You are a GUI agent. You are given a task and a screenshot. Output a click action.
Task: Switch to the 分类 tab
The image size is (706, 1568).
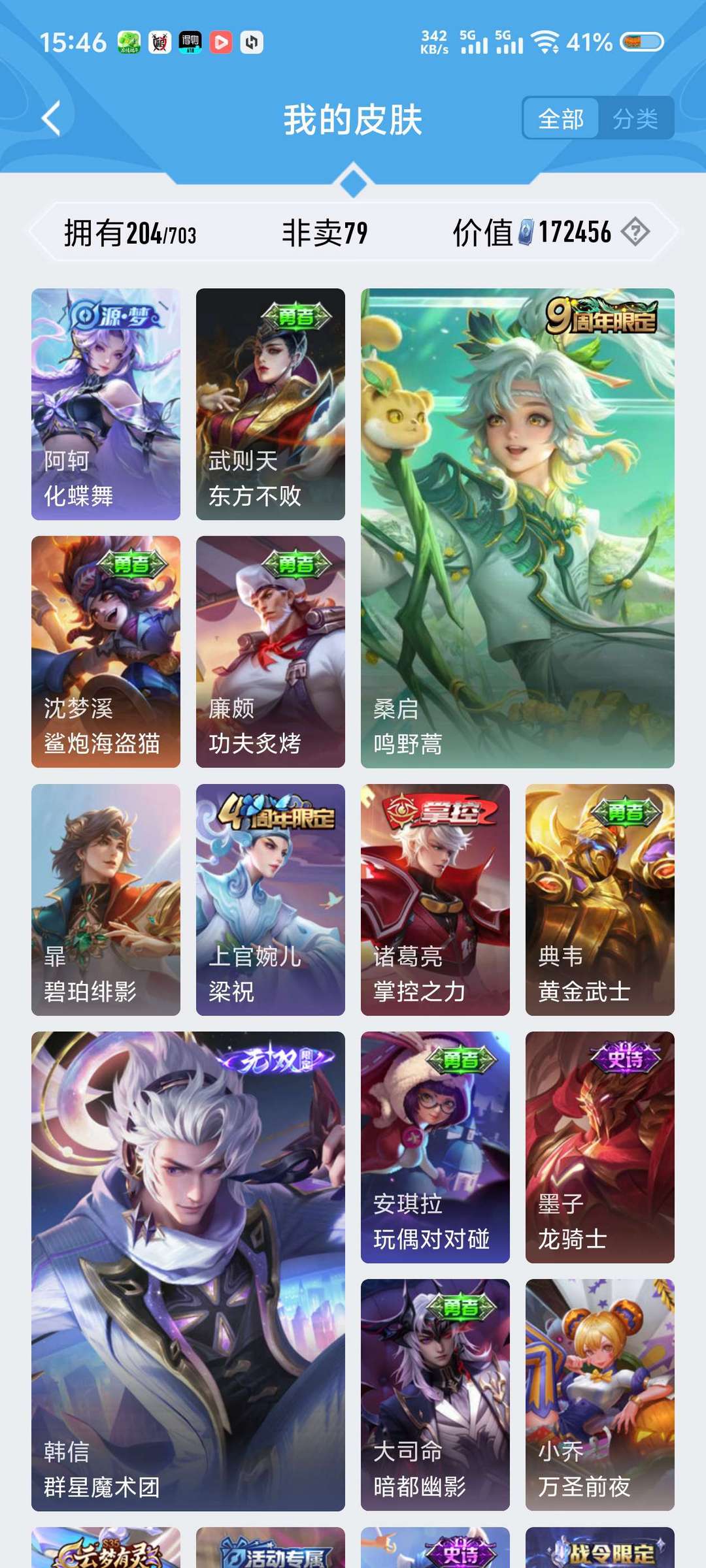[635, 118]
